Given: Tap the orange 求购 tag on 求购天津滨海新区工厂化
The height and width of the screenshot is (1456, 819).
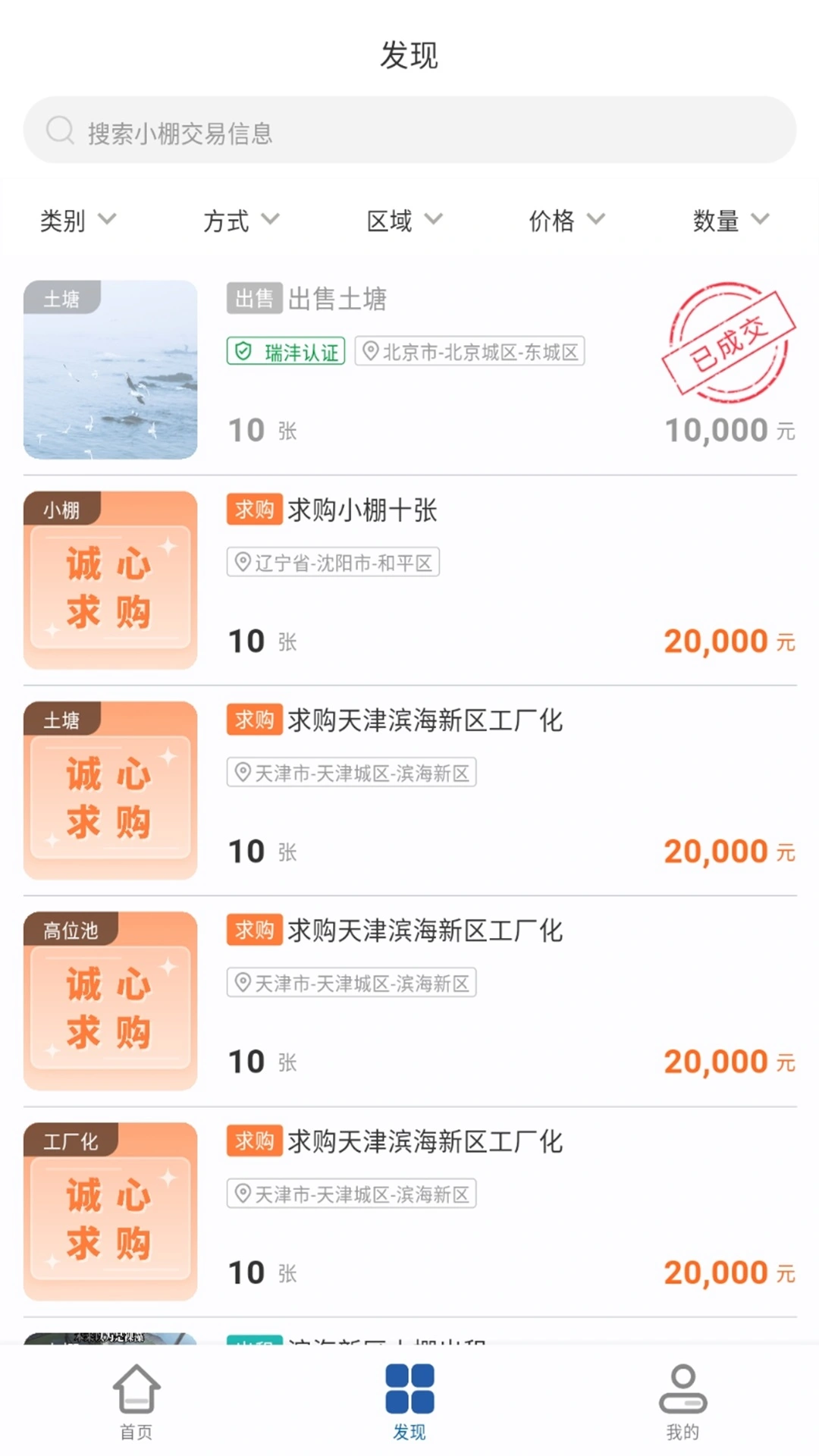Looking at the screenshot, I should 253,720.
